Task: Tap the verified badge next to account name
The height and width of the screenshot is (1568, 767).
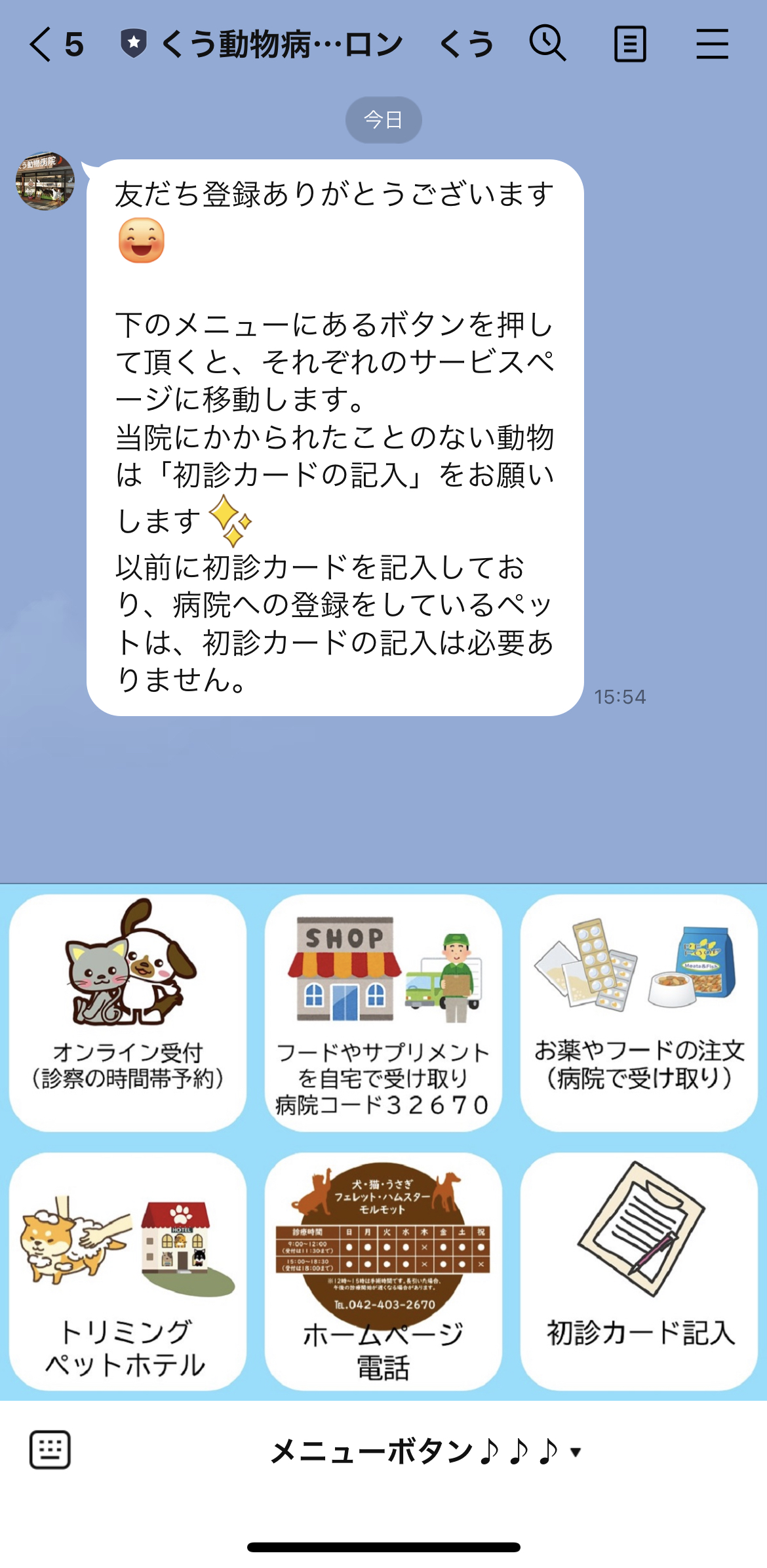Action: pos(134,42)
